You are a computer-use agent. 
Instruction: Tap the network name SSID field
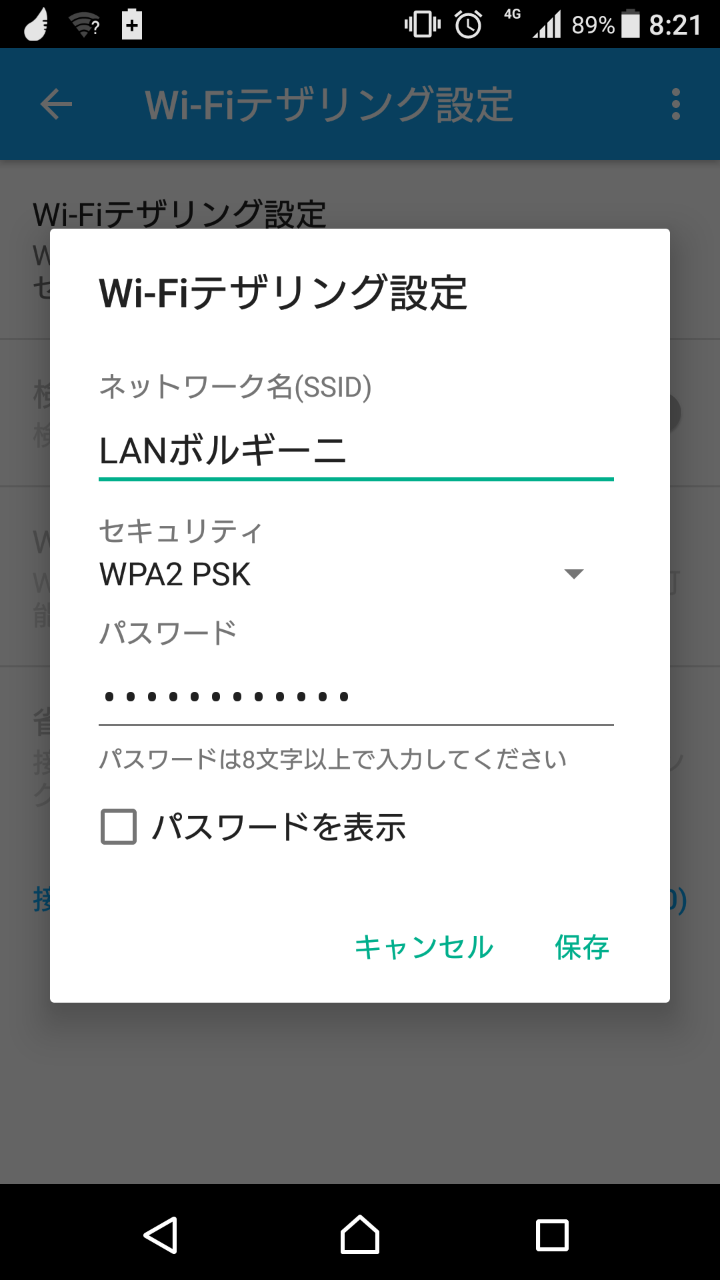356,452
